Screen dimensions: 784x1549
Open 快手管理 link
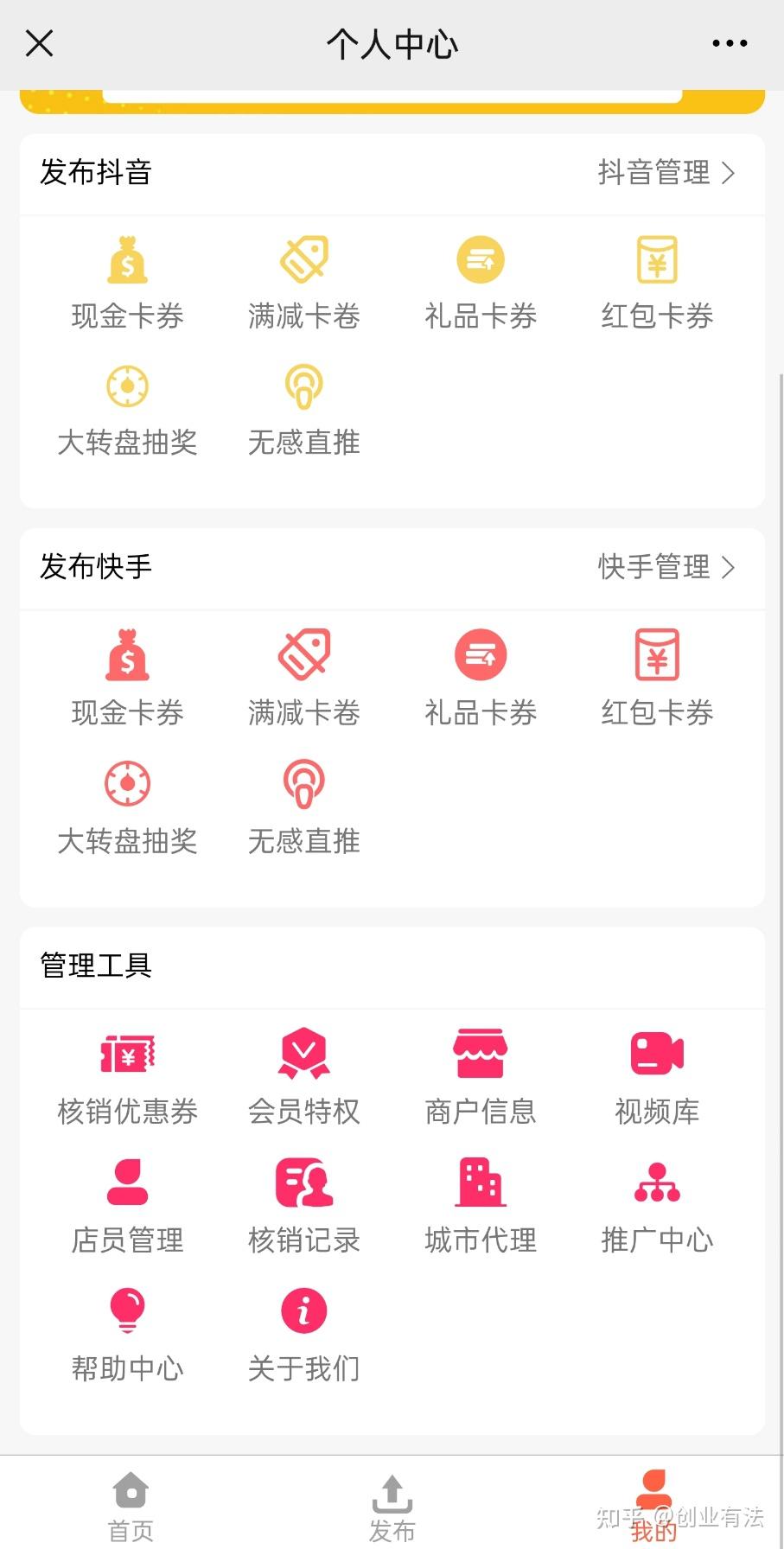coord(666,567)
